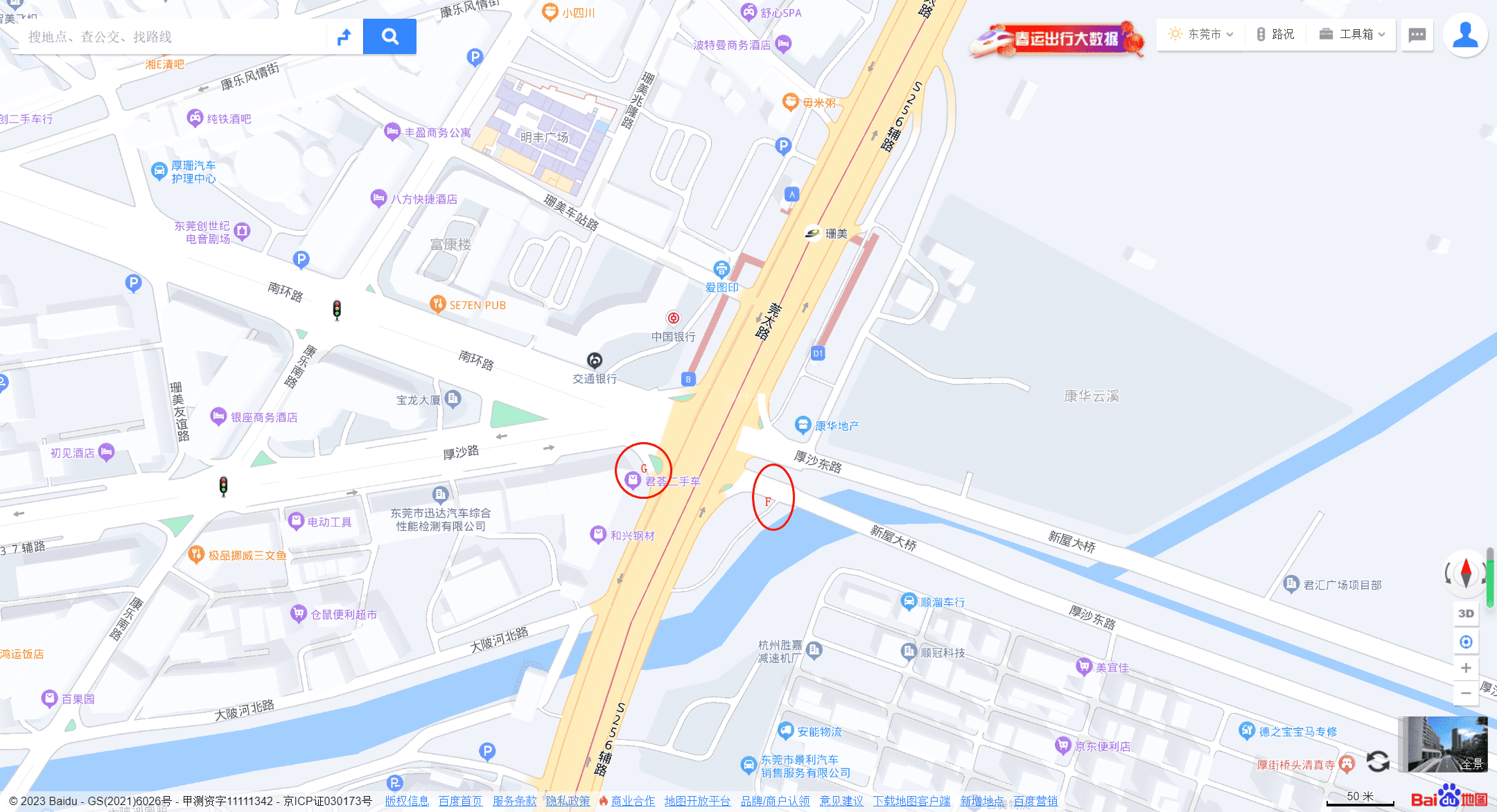Open the 东莞市 city dropdown
This screenshot has height=812, width=1497.
[1200, 34]
